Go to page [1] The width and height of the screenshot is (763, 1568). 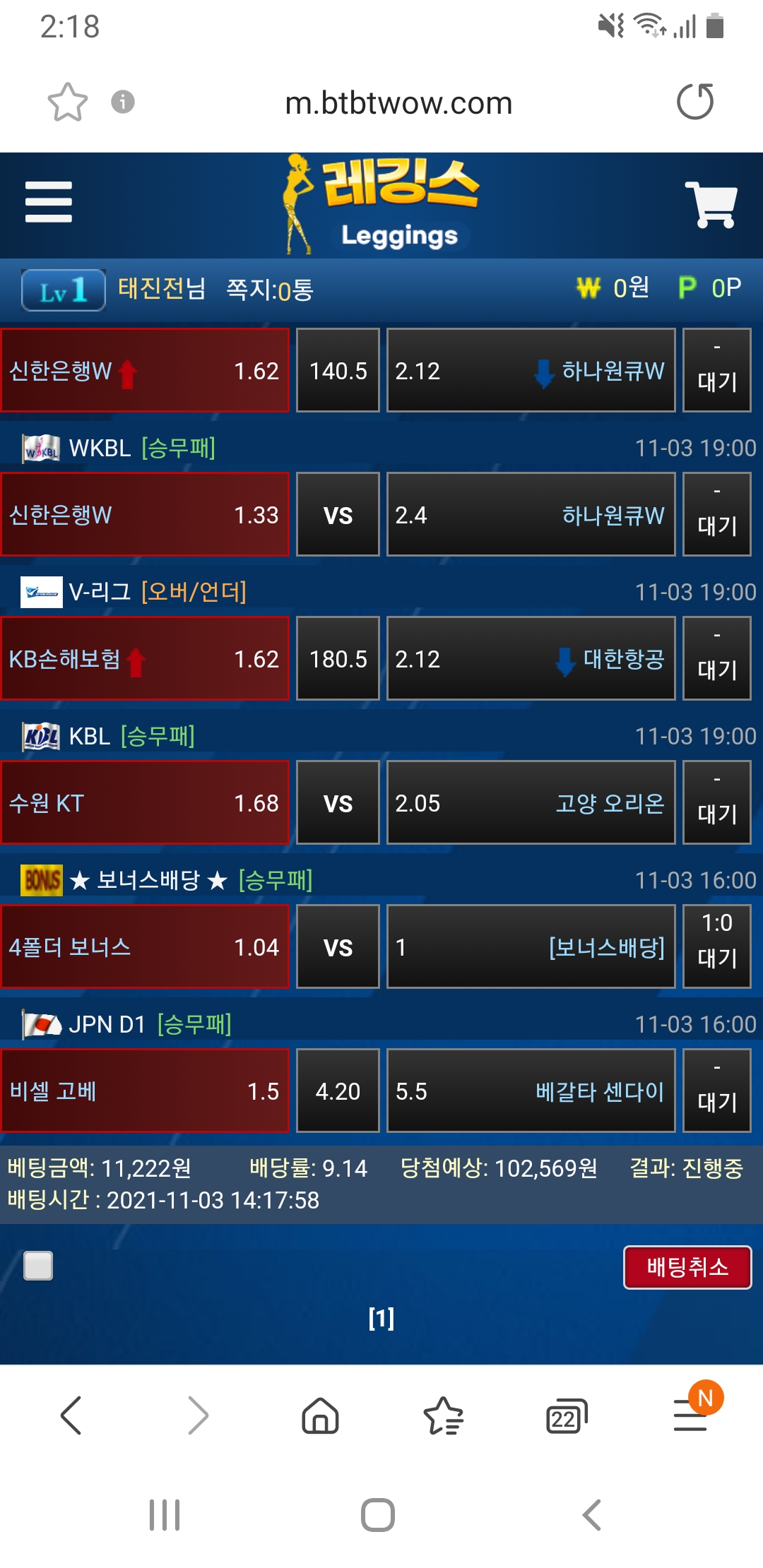click(x=381, y=1318)
